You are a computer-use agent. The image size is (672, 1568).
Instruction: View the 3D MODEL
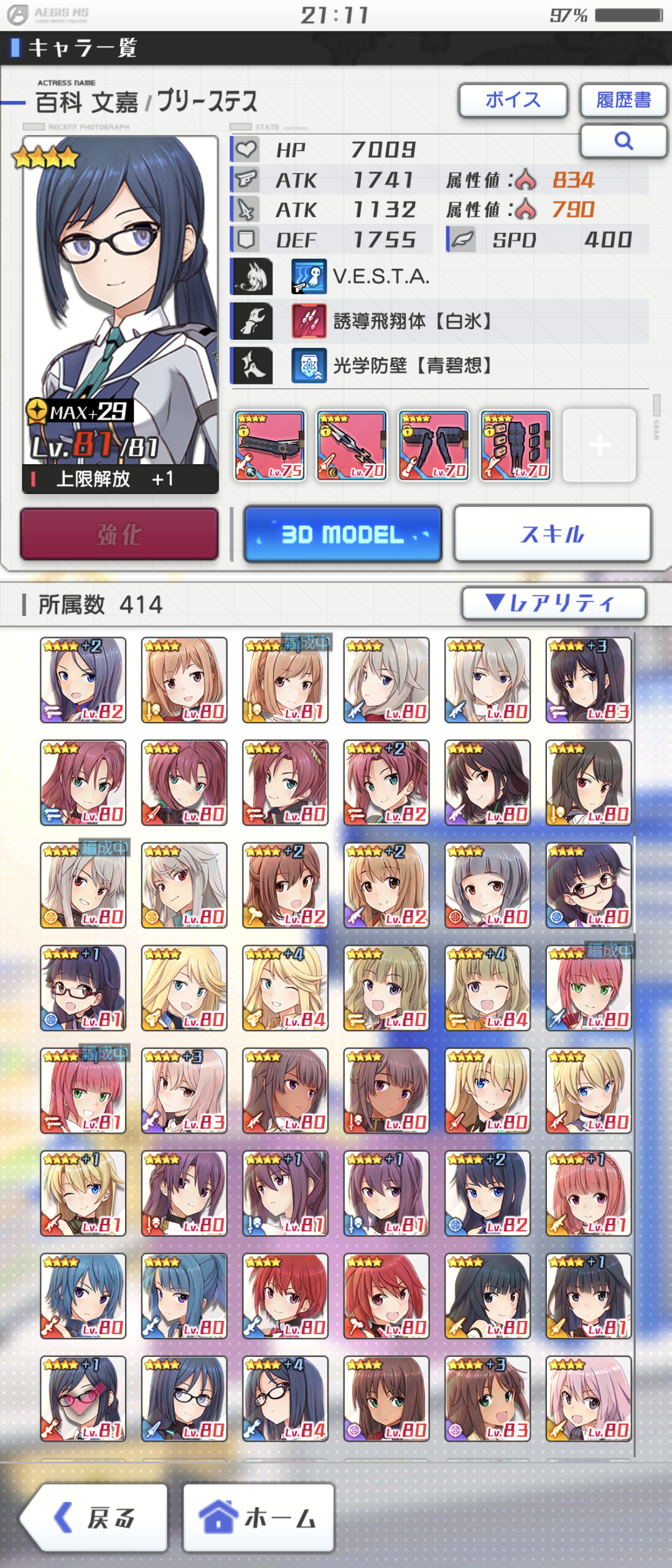tap(343, 534)
